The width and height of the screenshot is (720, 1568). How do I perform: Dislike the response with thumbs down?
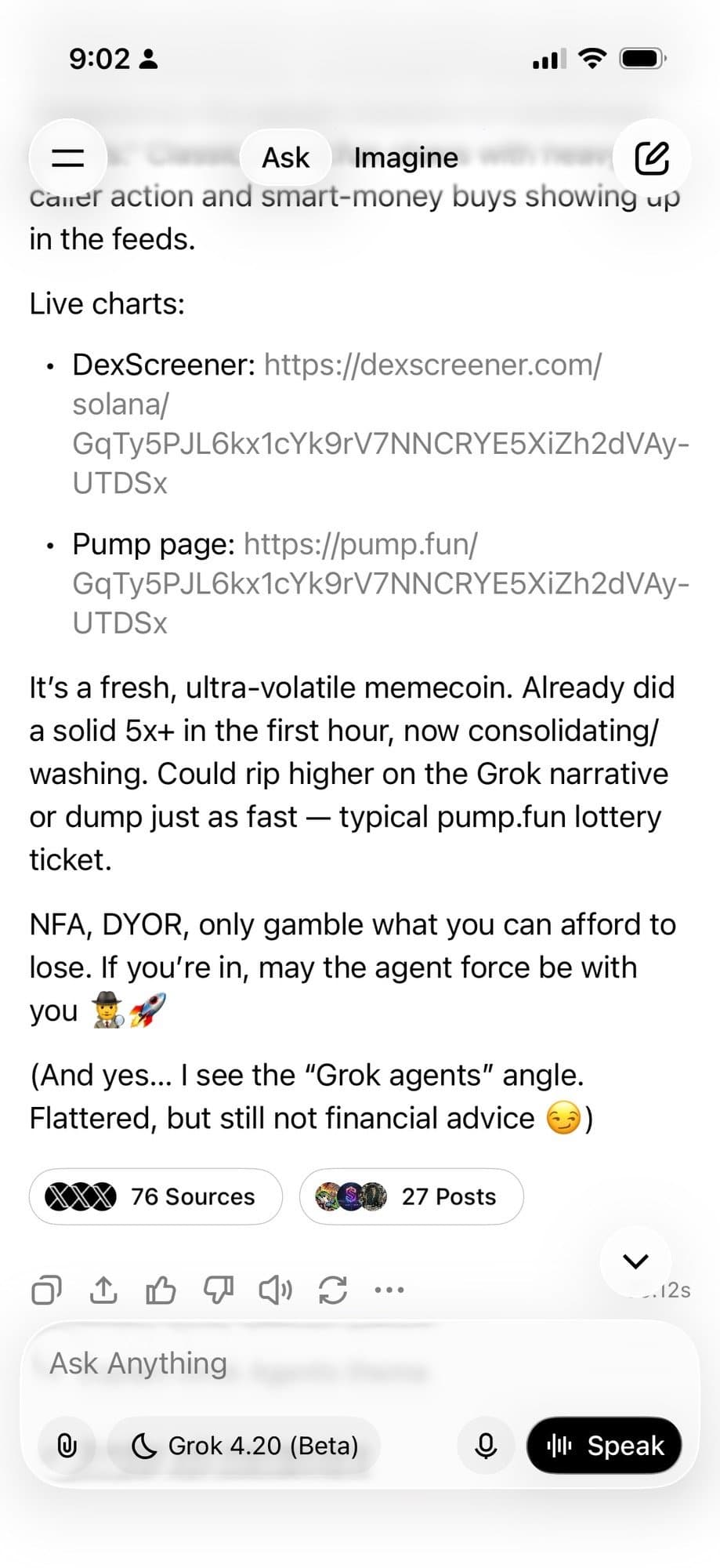click(218, 1290)
